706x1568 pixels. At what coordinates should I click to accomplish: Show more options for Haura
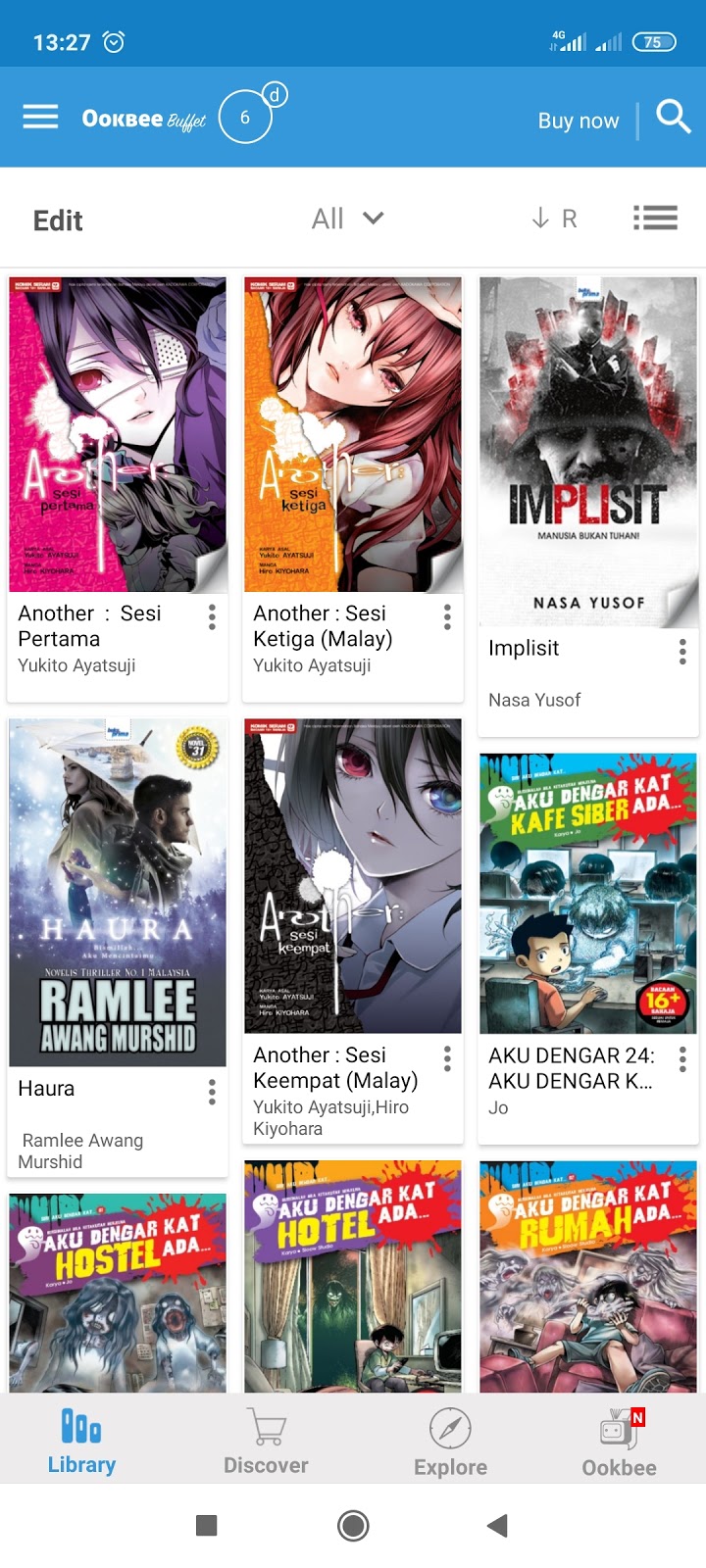(212, 1092)
